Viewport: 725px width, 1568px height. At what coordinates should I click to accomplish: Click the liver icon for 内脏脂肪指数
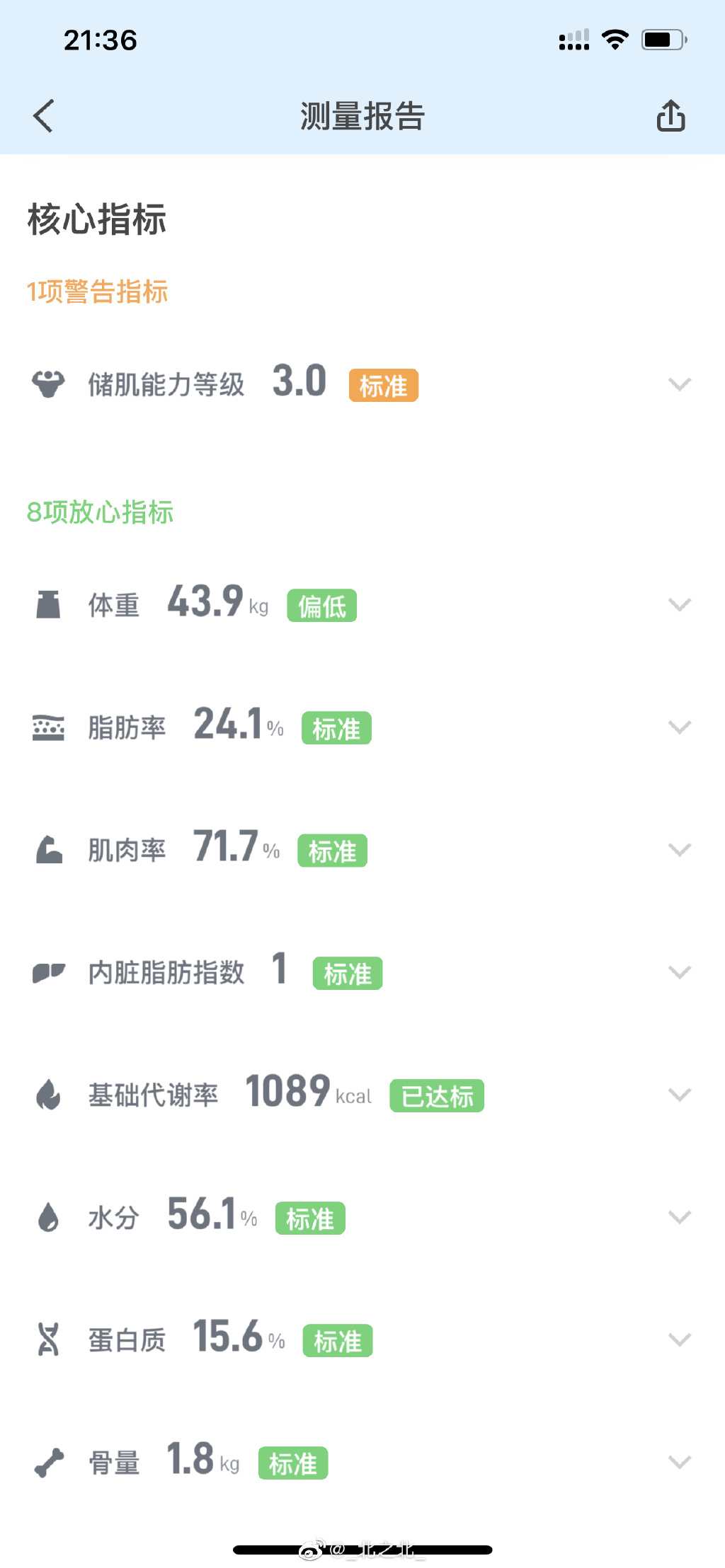pyautogui.click(x=47, y=972)
